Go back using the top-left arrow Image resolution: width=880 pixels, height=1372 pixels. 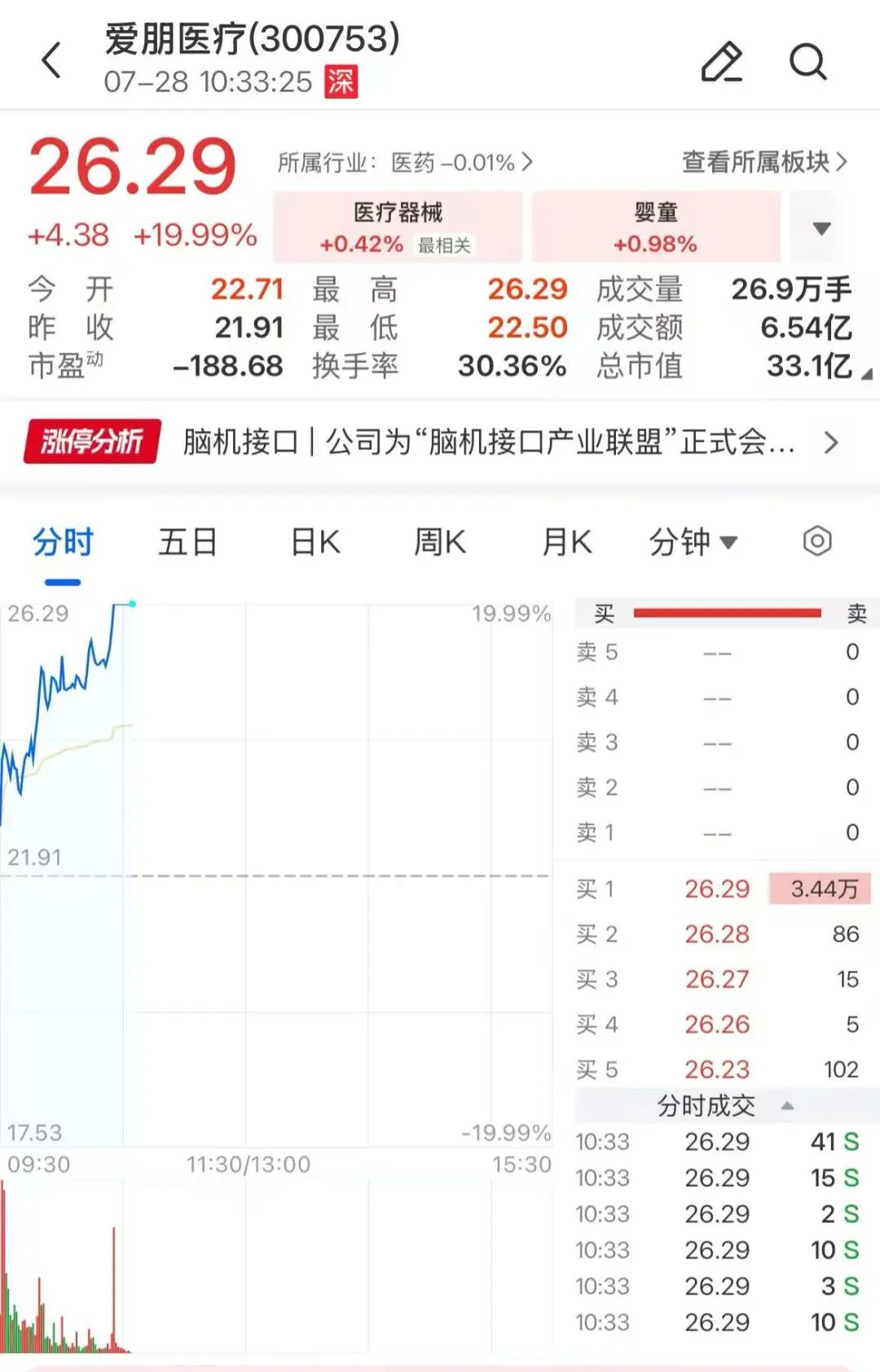pyautogui.click(x=51, y=60)
